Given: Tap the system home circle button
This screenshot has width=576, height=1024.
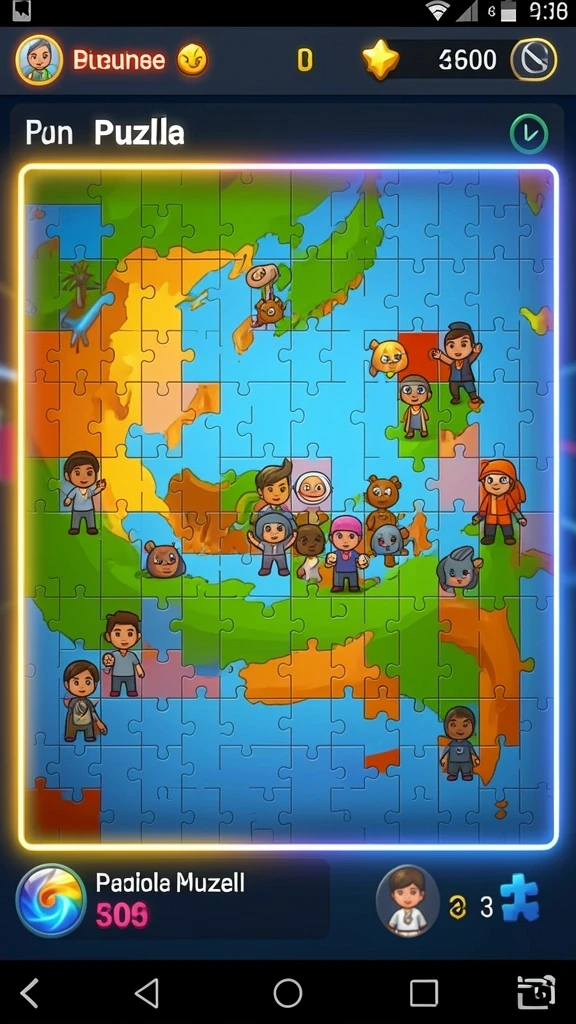Looking at the screenshot, I should pyautogui.click(x=288, y=993).
